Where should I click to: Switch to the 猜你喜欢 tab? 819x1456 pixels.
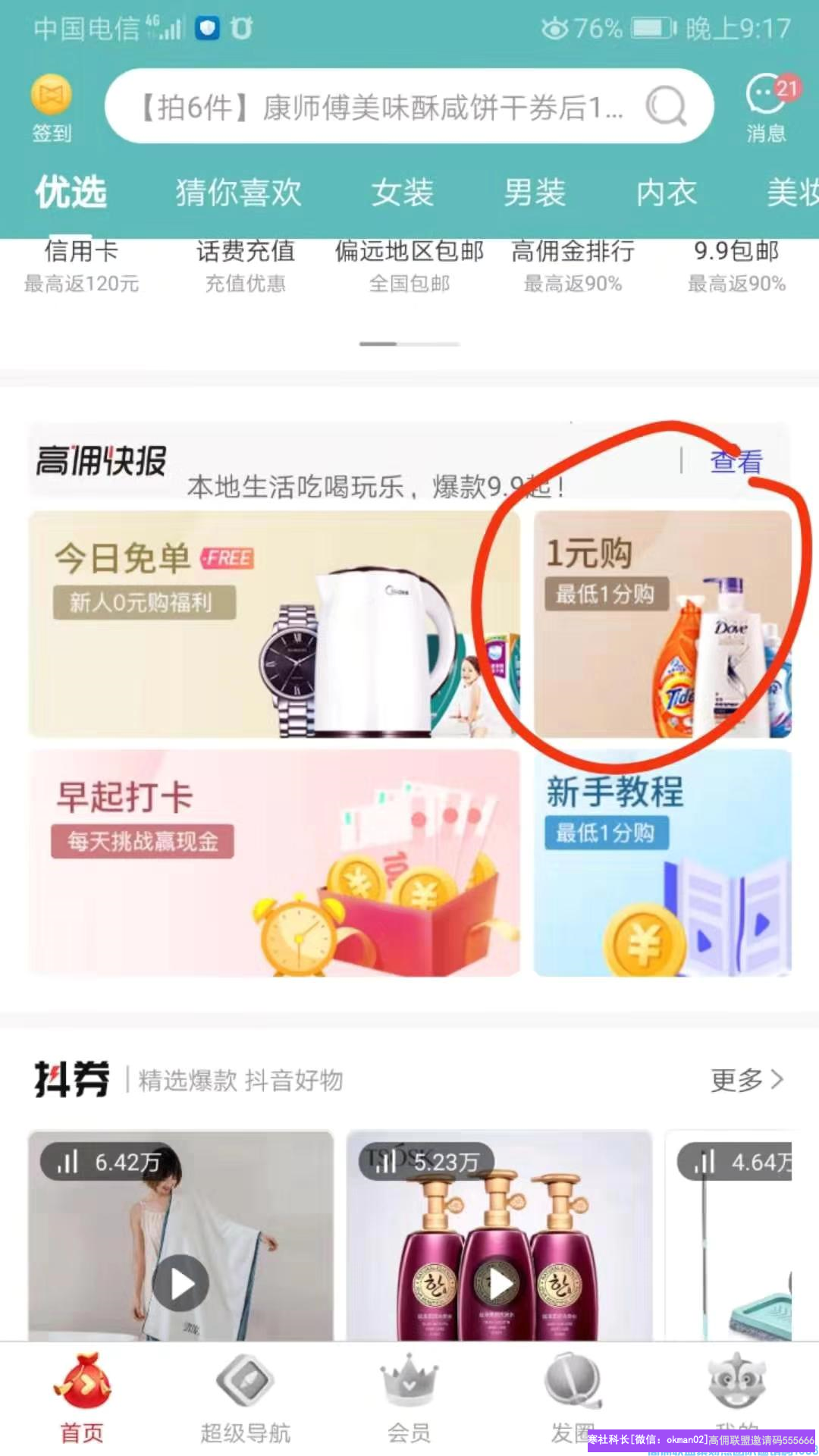tap(238, 193)
